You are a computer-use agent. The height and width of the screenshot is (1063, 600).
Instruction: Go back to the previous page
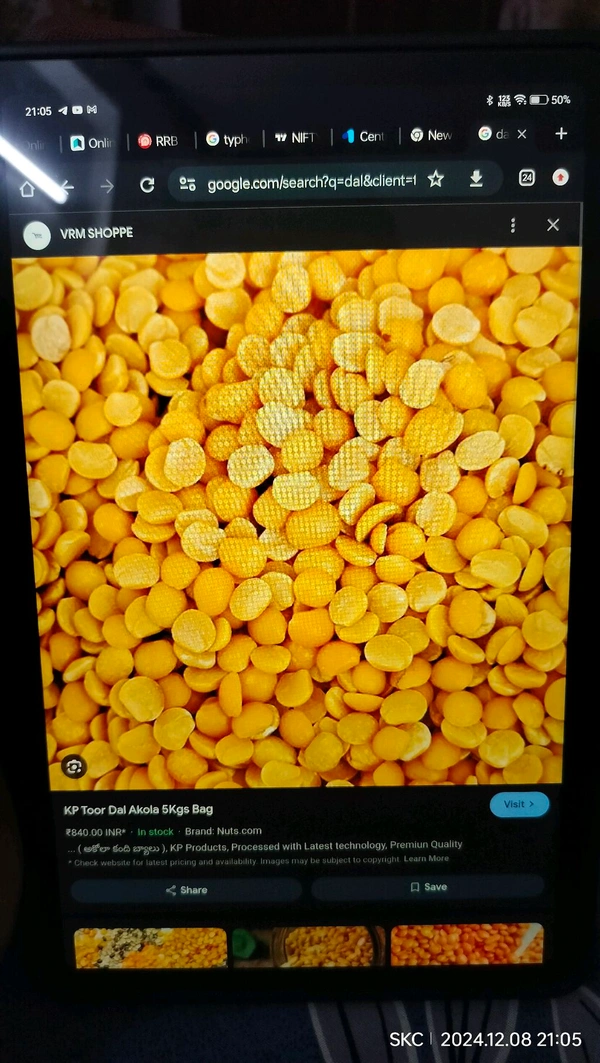[67, 187]
